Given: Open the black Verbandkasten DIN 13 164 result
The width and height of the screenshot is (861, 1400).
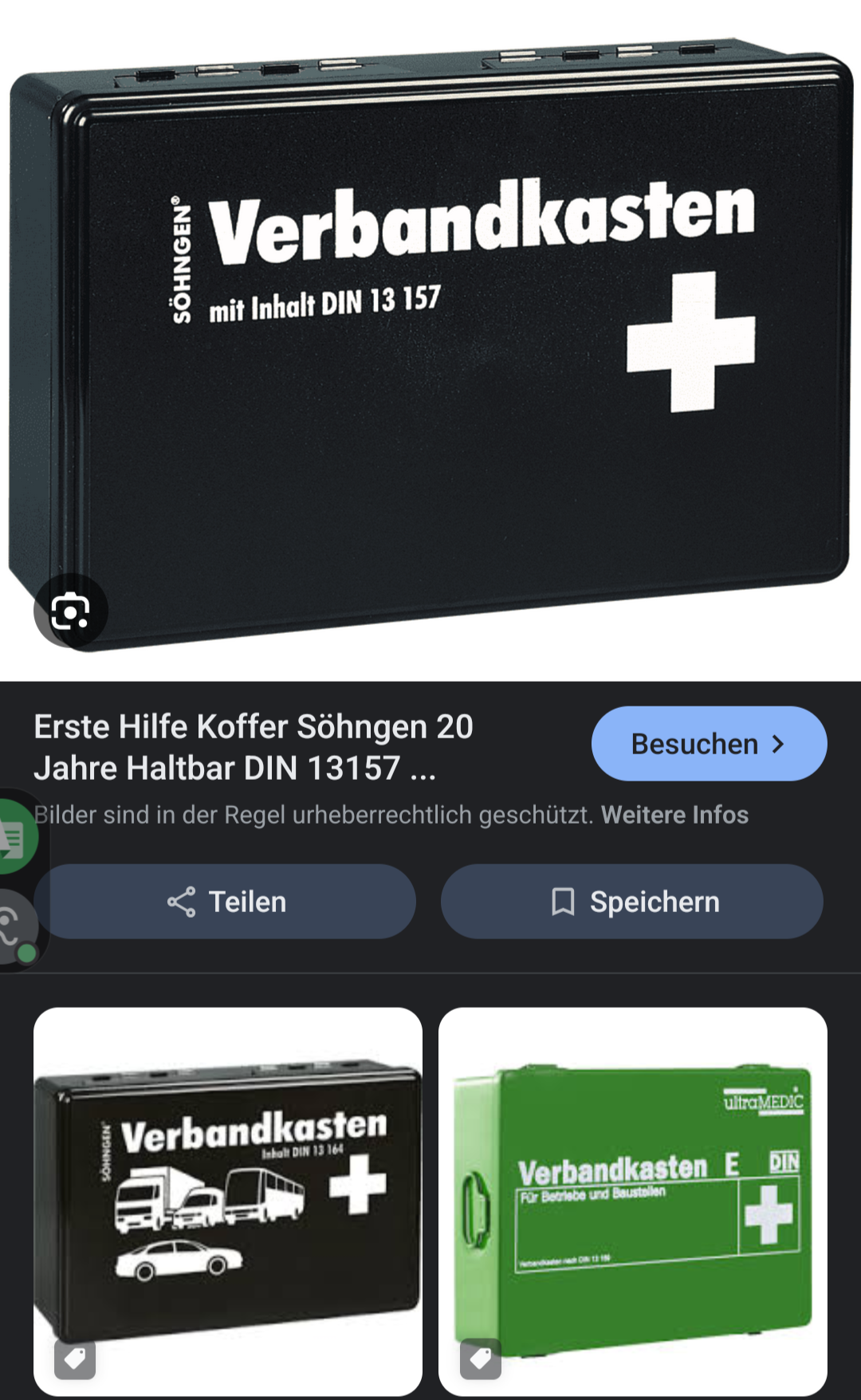Looking at the screenshot, I should (x=228, y=1201).
